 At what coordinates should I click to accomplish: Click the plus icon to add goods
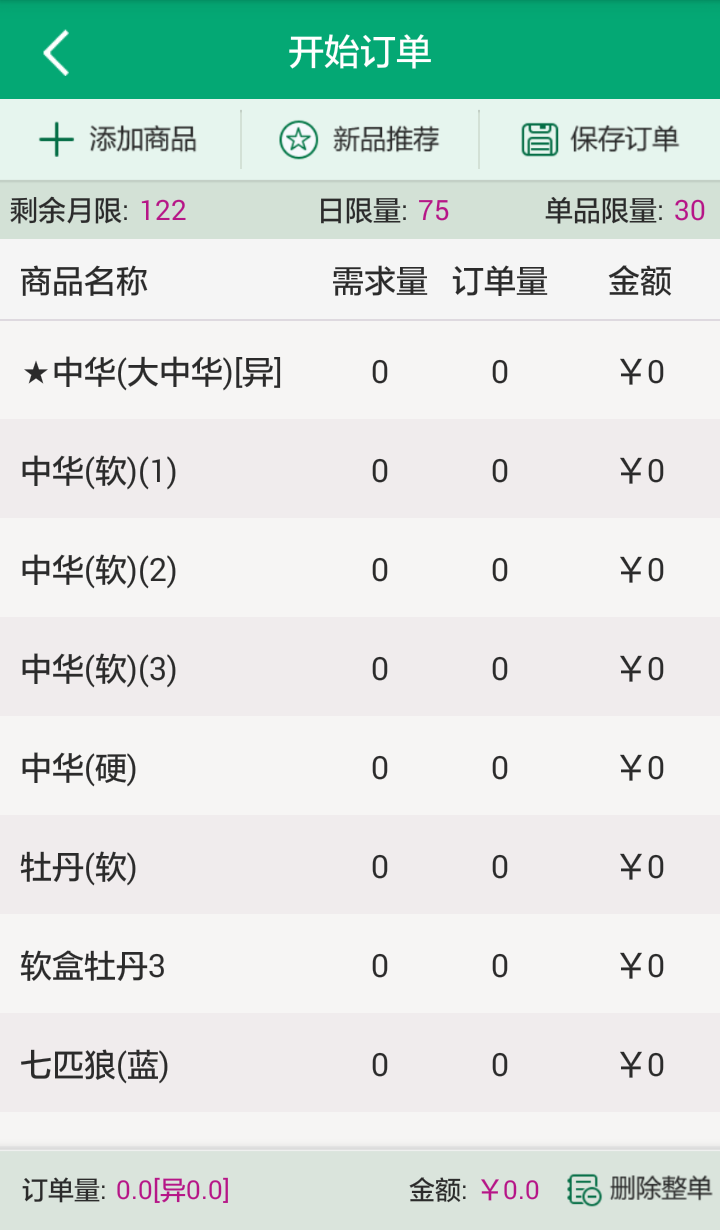click(x=55, y=138)
